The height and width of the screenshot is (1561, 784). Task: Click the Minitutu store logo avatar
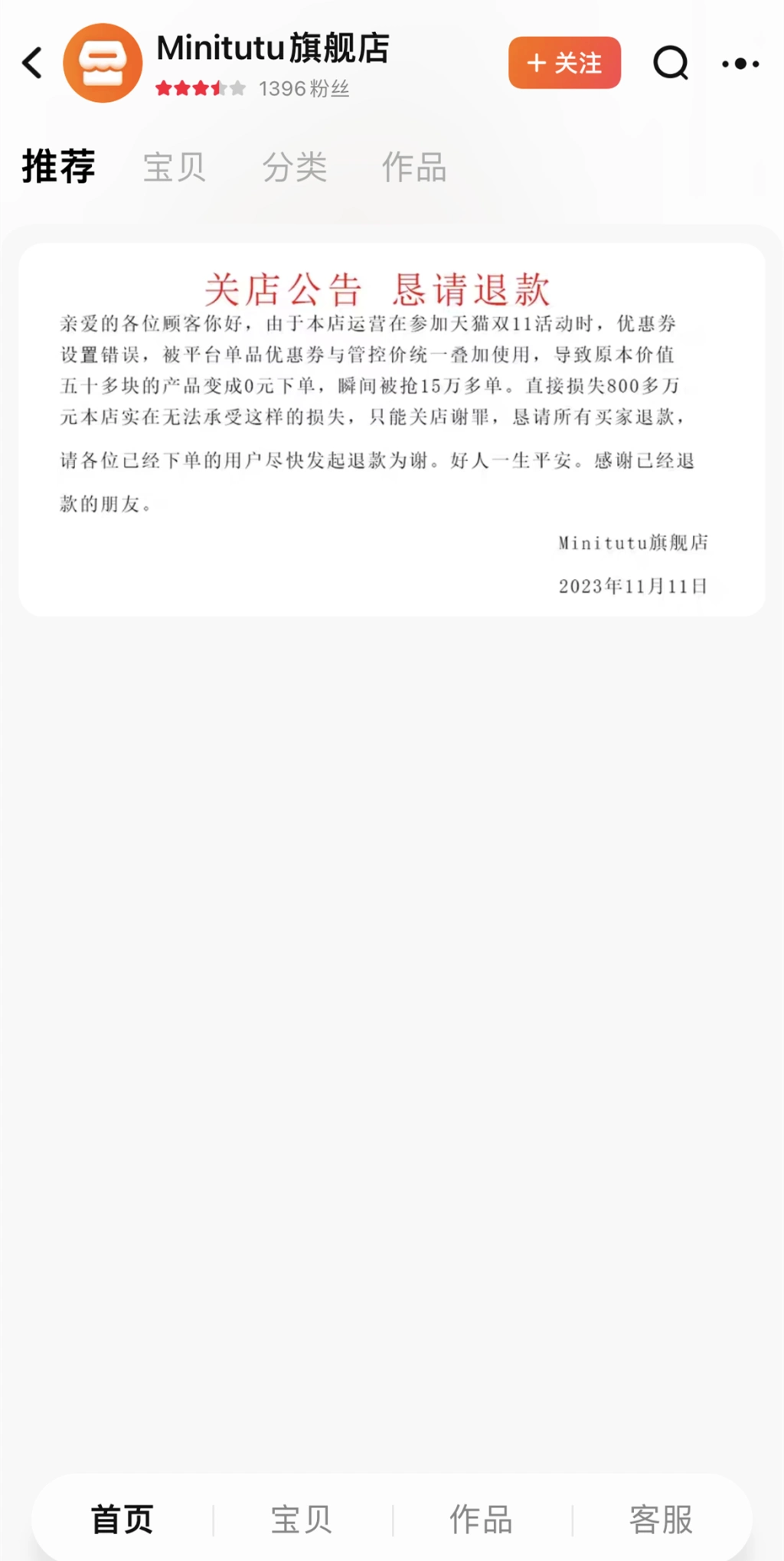[x=104, y=63]
